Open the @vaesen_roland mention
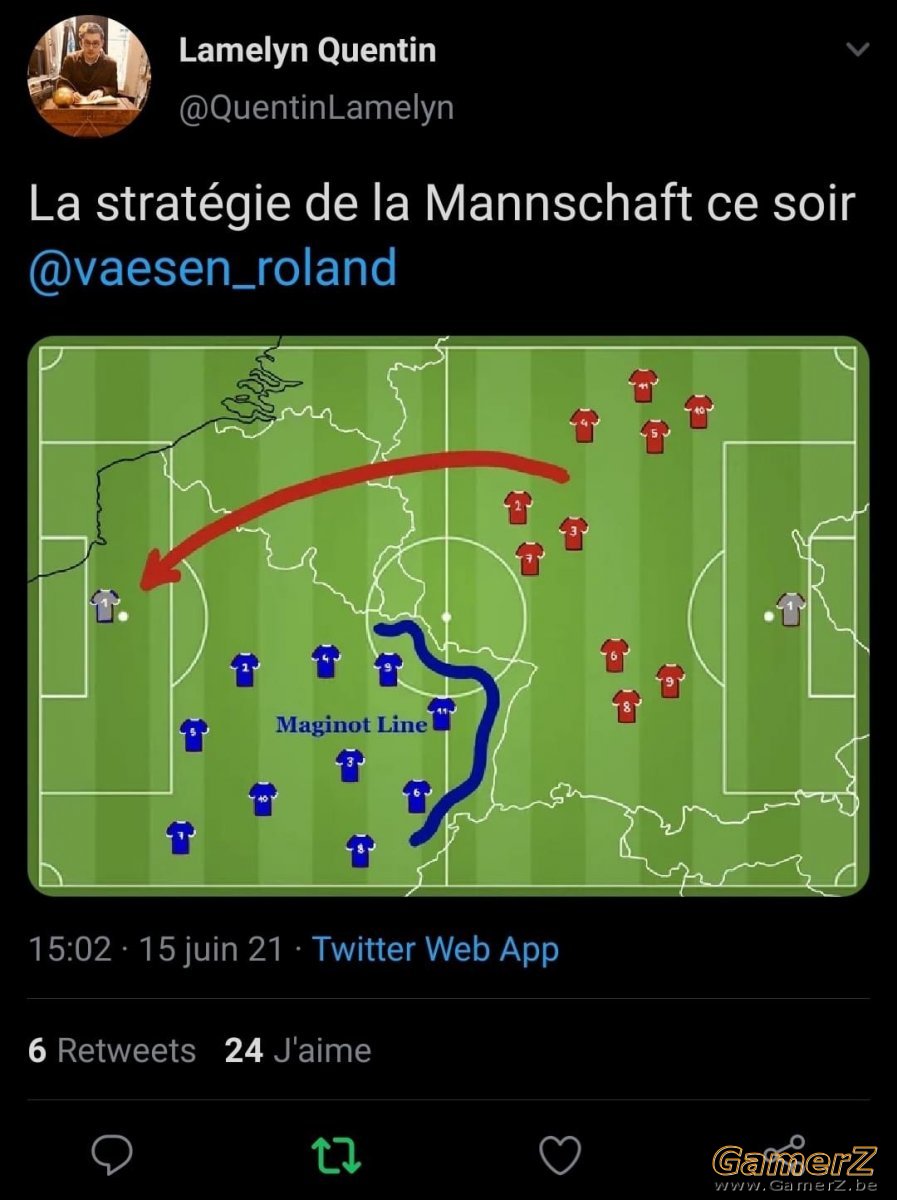Viewport: 897px width, 1200px height. coord(212,269)
